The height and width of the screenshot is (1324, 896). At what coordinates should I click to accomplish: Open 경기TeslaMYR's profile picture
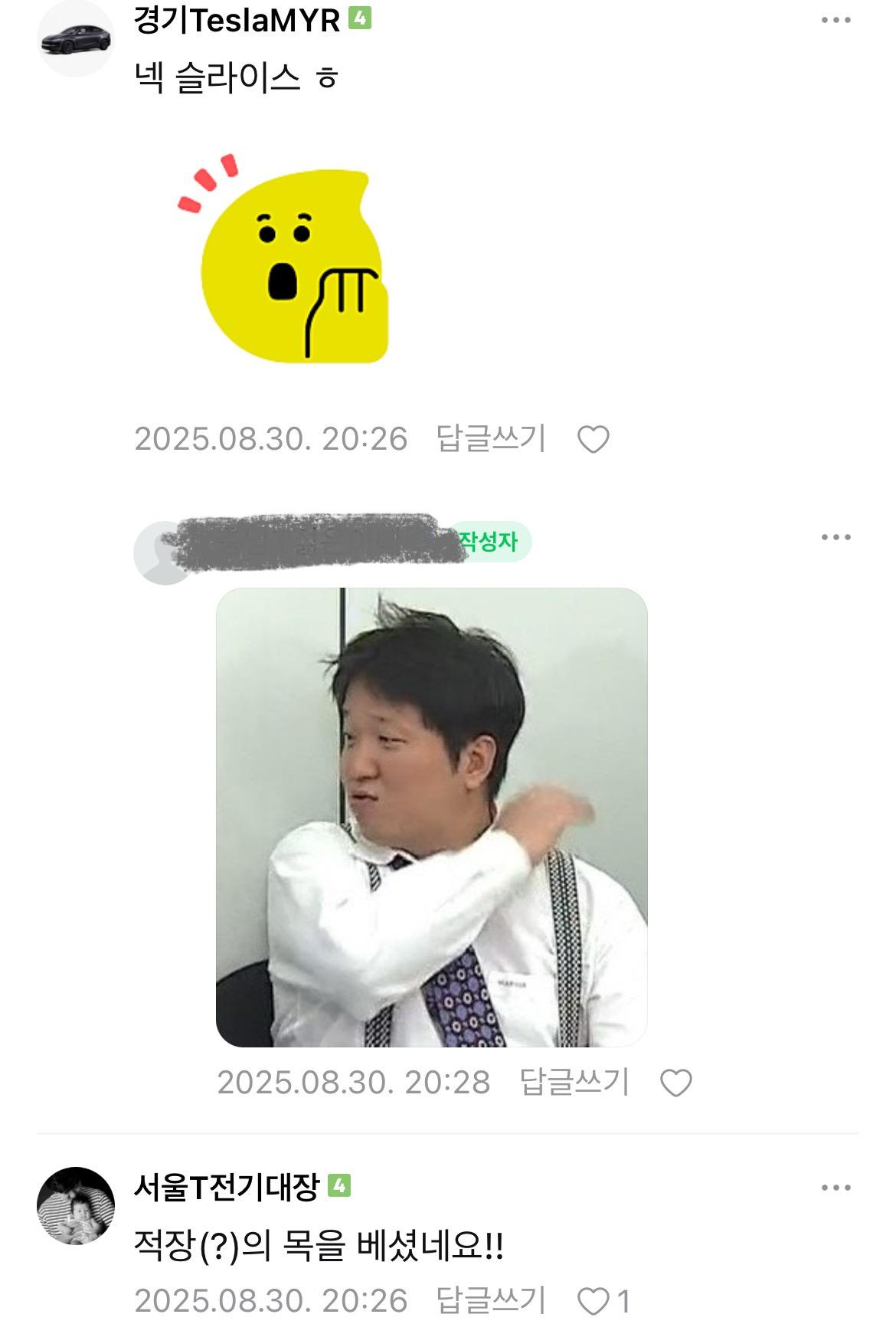75,38
